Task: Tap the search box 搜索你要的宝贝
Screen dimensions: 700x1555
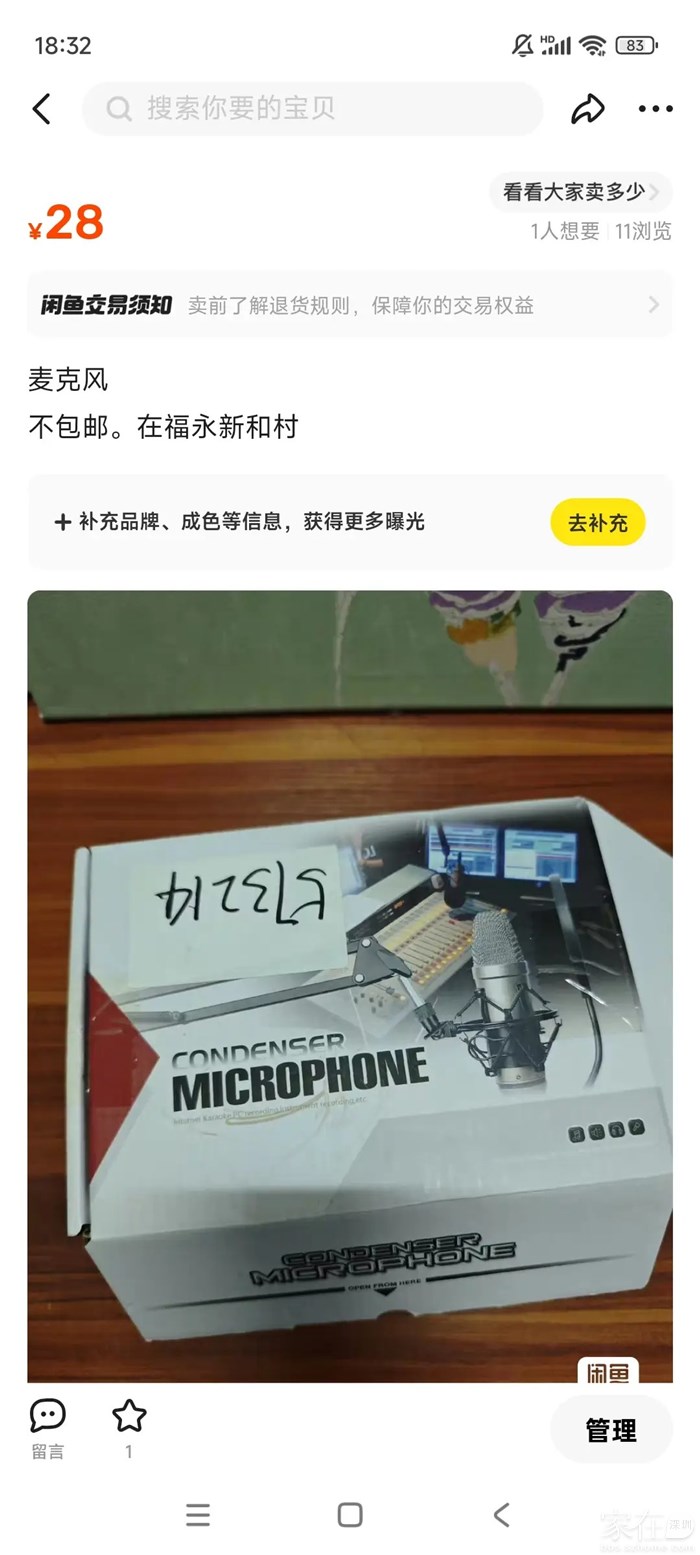Action: click(x=312, y=109)
